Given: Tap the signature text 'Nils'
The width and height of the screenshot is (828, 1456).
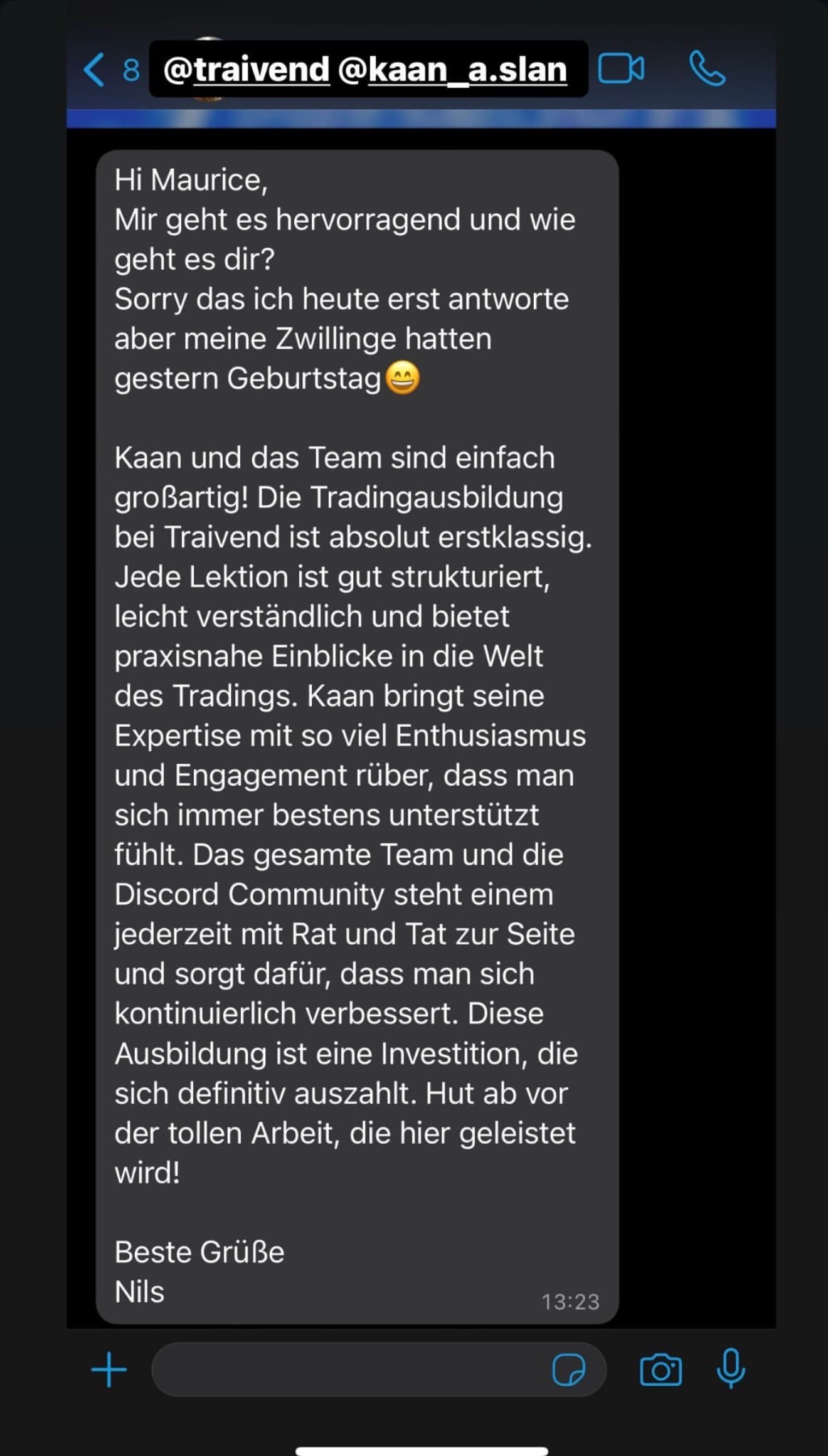Looking at the screenshot, I should click(139, 1292).
